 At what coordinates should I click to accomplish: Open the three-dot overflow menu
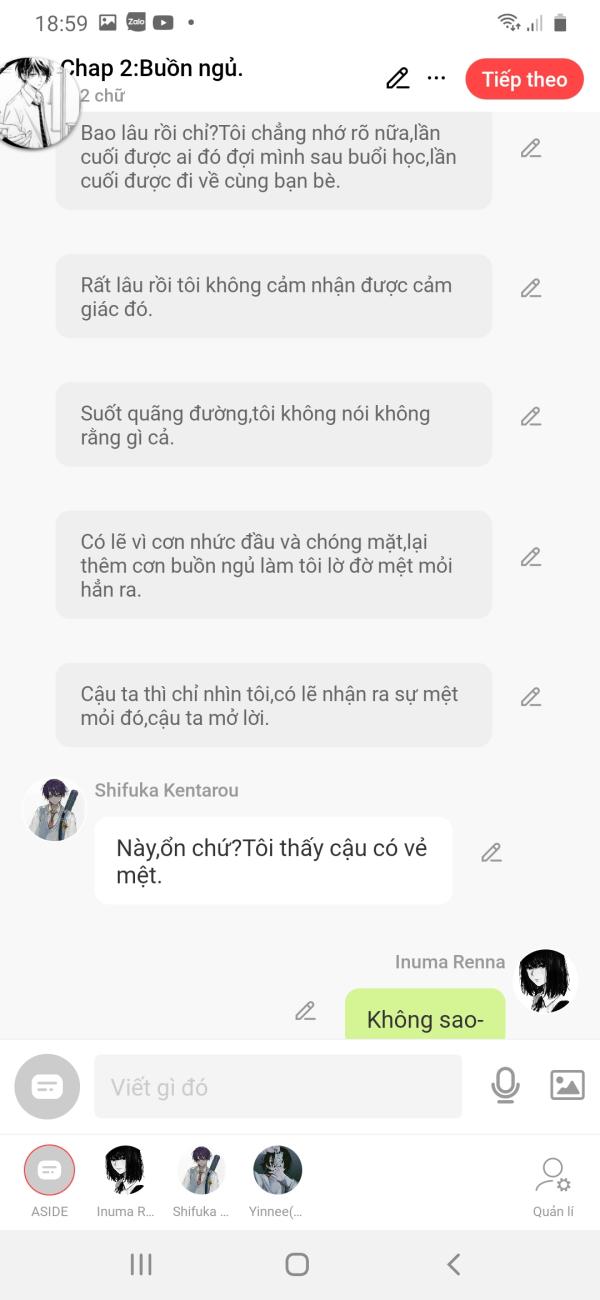click(436, 78)
